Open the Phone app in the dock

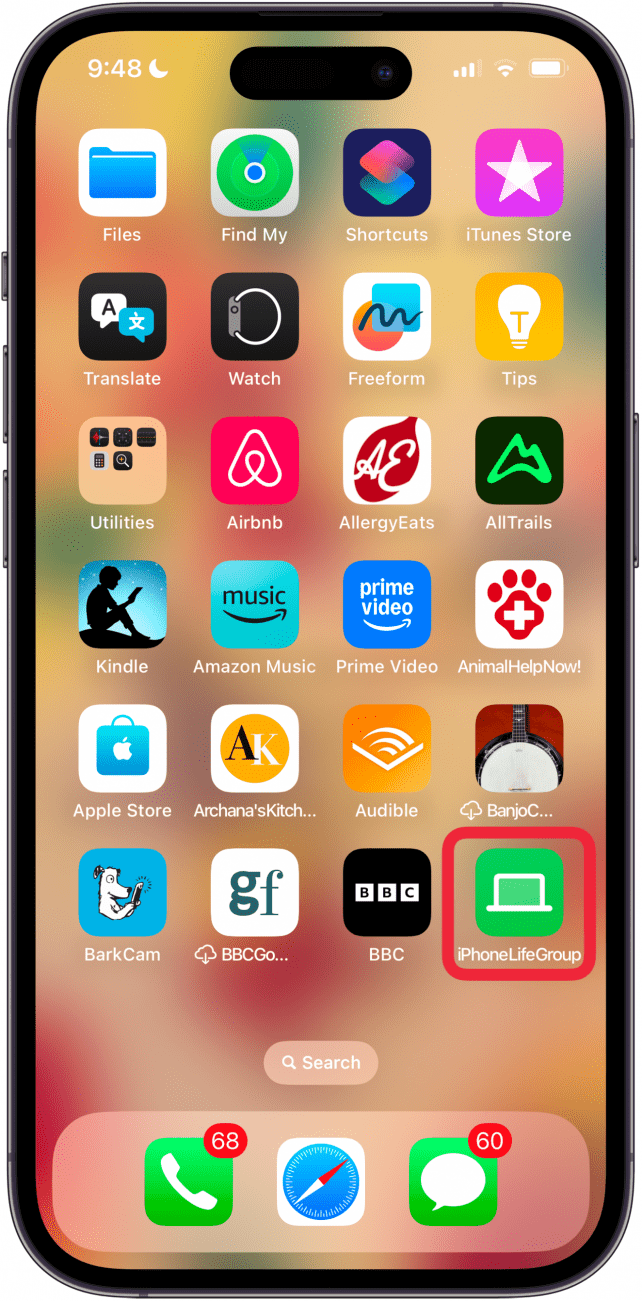pyautogui.click(x=188, y=1182)
